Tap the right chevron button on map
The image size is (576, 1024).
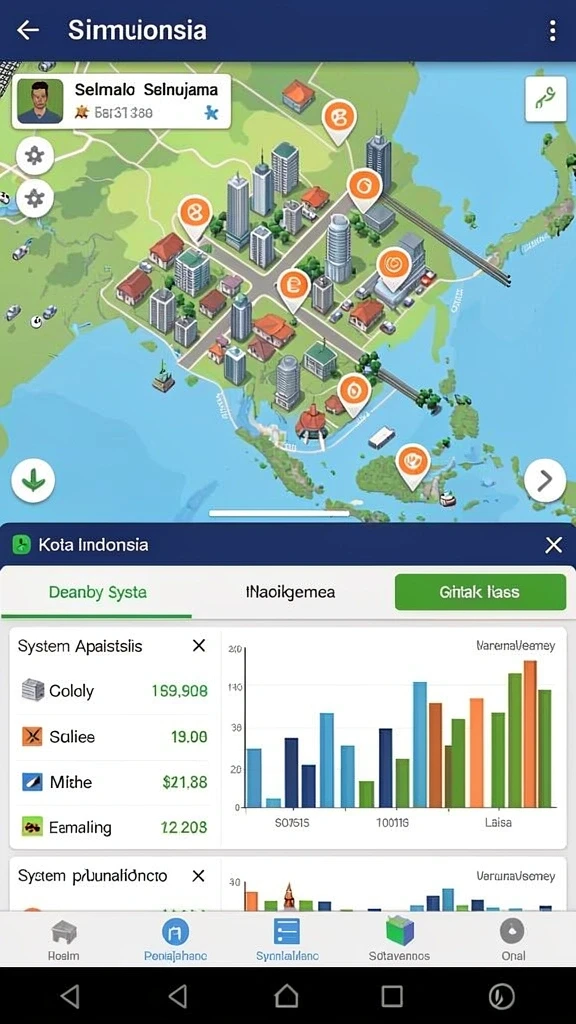pos(545,480)
